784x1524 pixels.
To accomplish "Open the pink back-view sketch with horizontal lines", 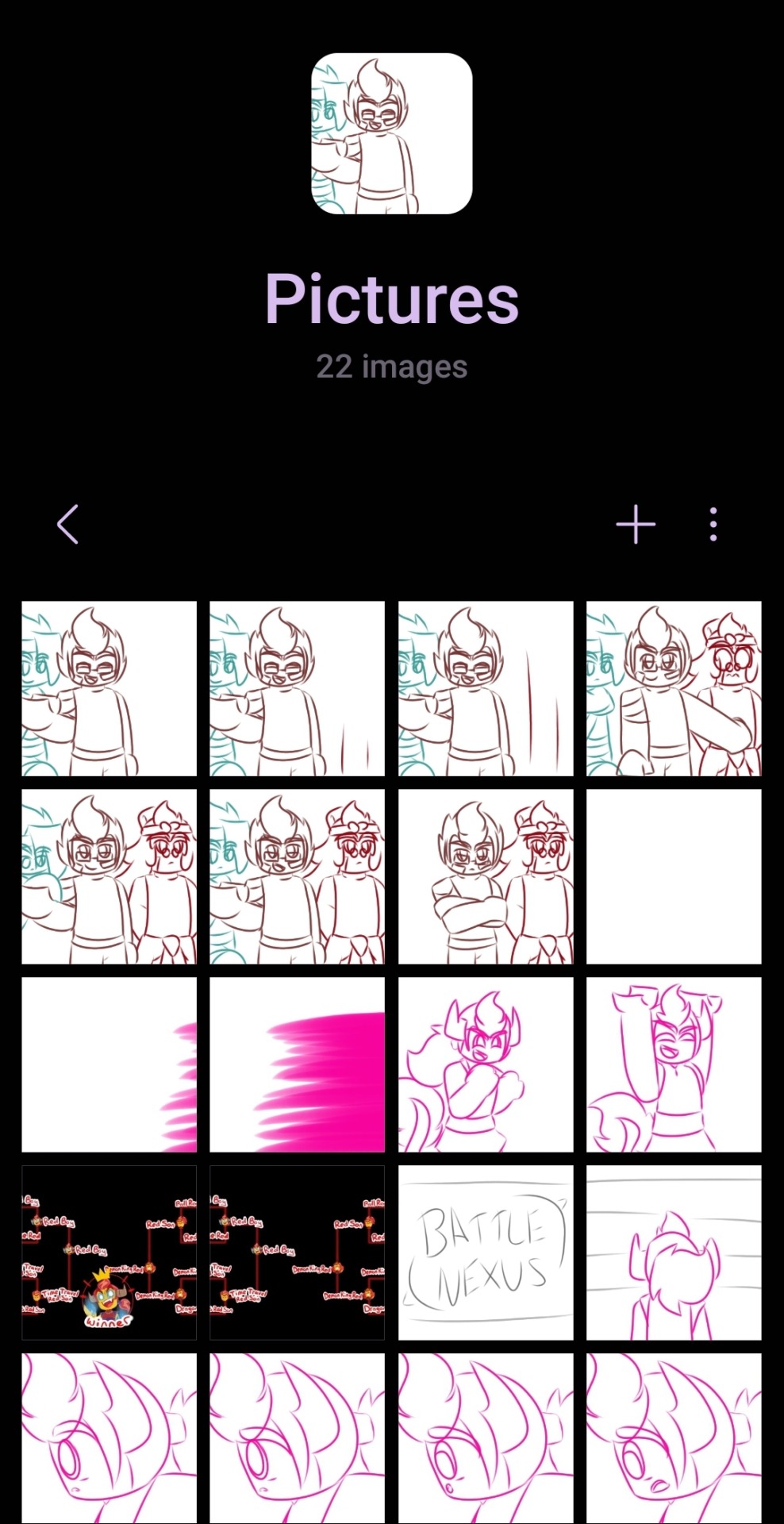I will click(x=673, y=1253).
